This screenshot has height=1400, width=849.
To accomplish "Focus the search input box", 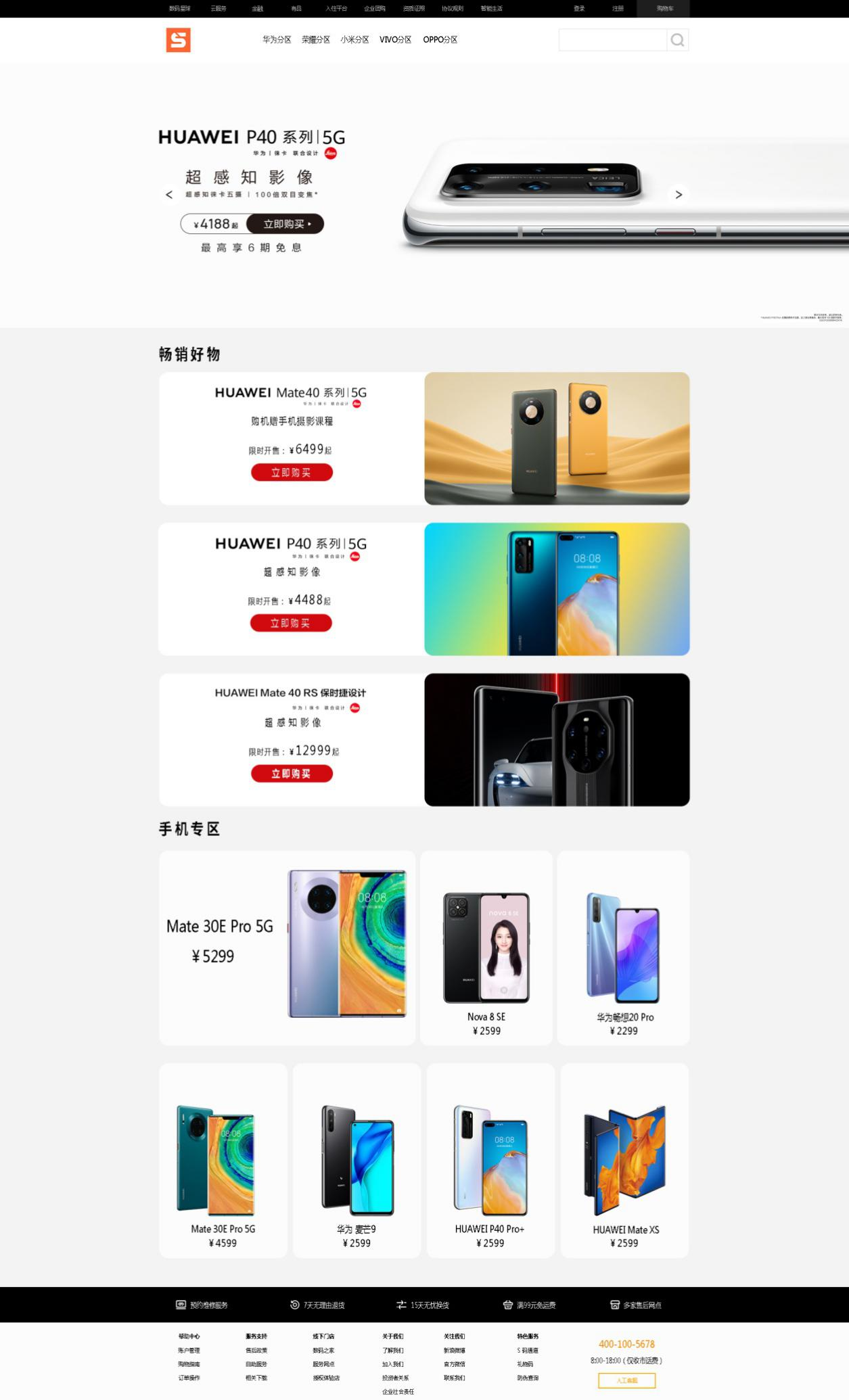I will tap(612, 41).
